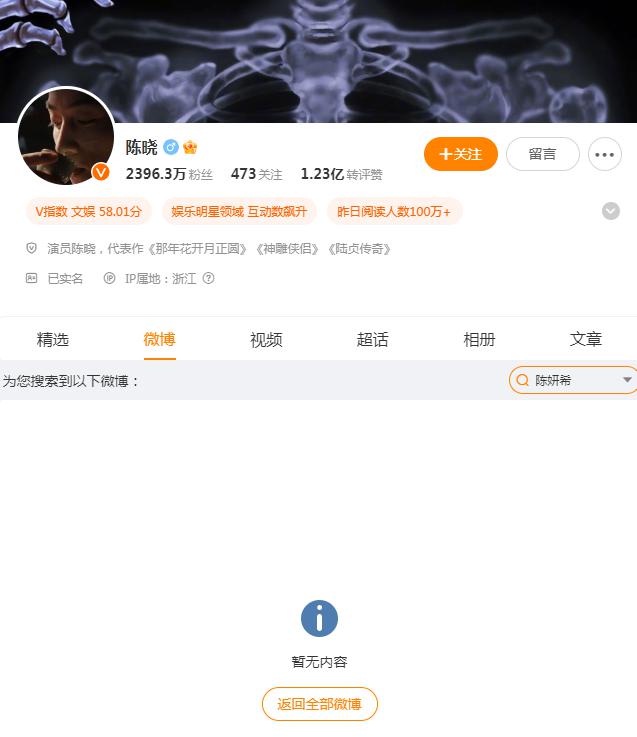Open the 超话 tab

point(372,339)
